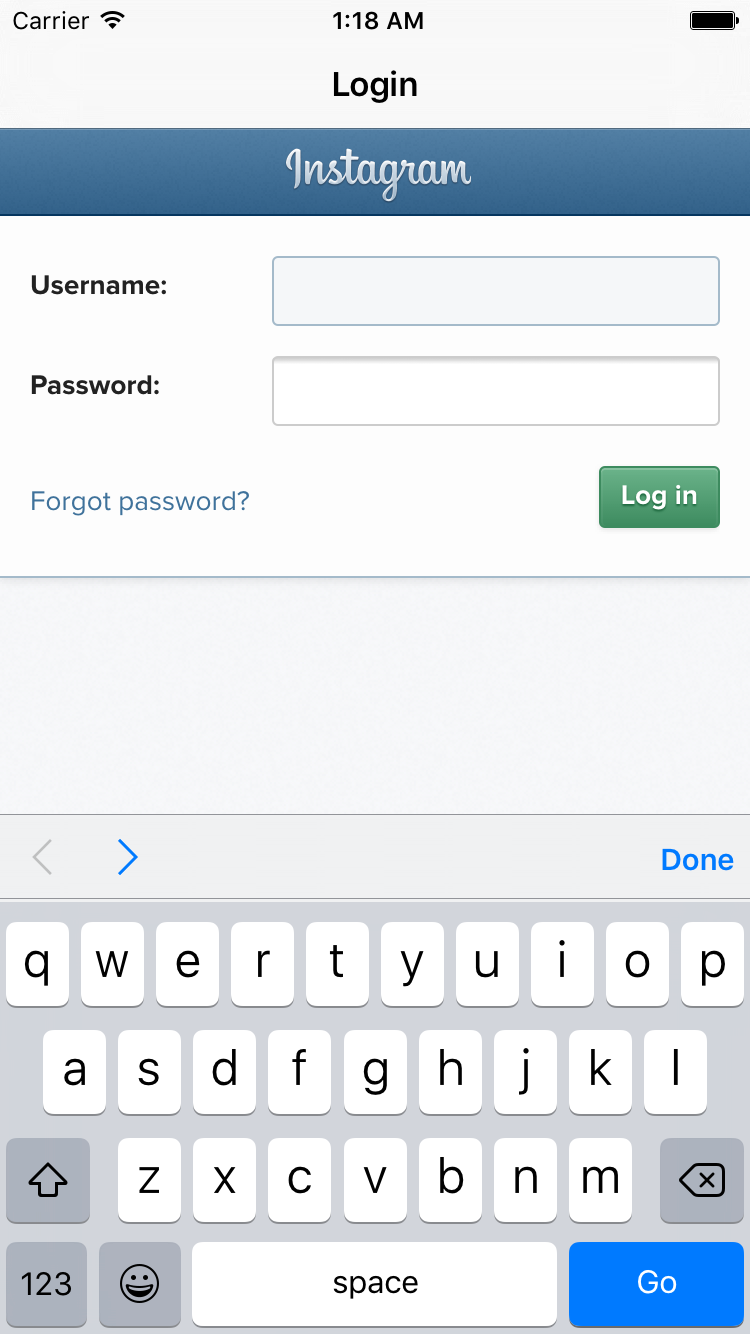Dismiss the keyboard with Done
The image size is (750, 1334).
point(697,859)
